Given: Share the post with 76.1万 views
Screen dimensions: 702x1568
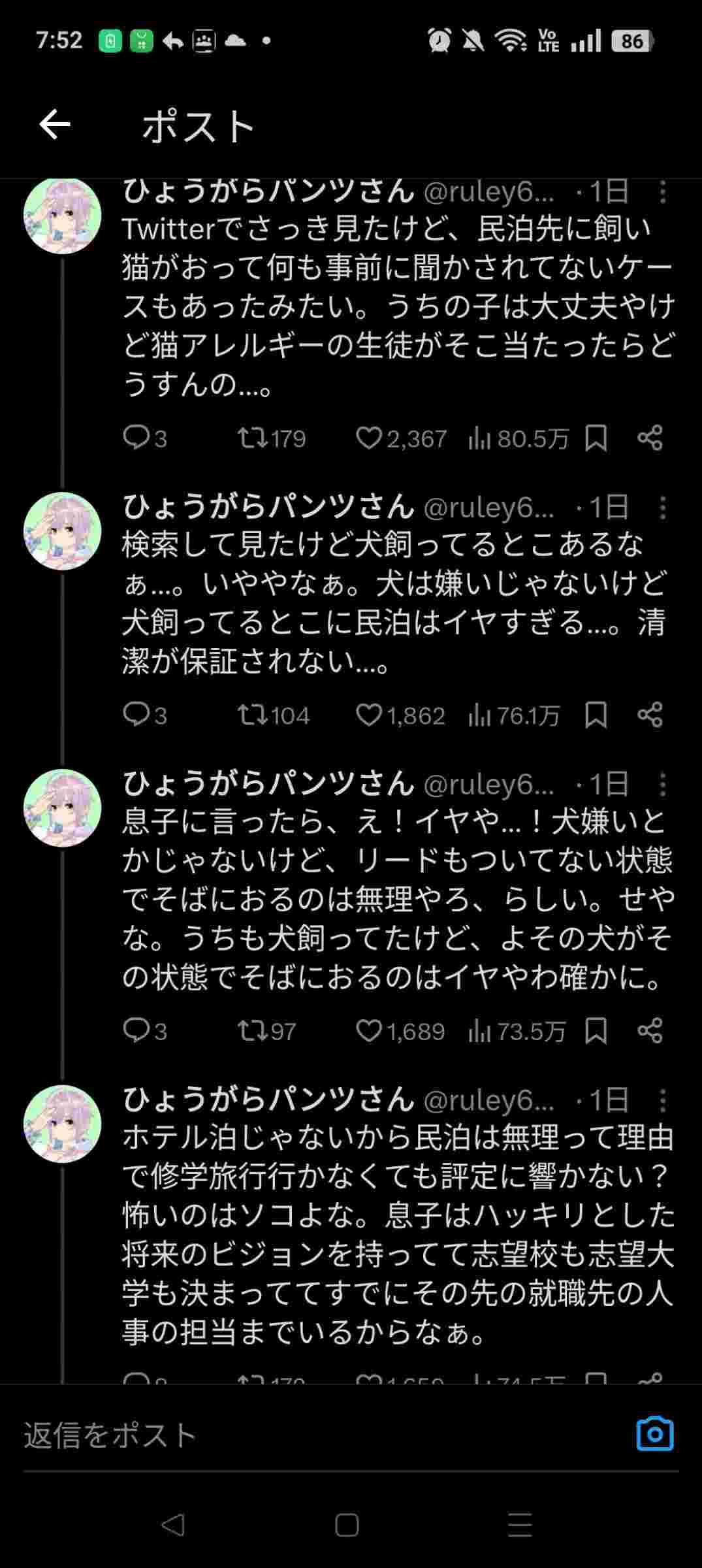Looking at the screenshot, I should [650, 715].
